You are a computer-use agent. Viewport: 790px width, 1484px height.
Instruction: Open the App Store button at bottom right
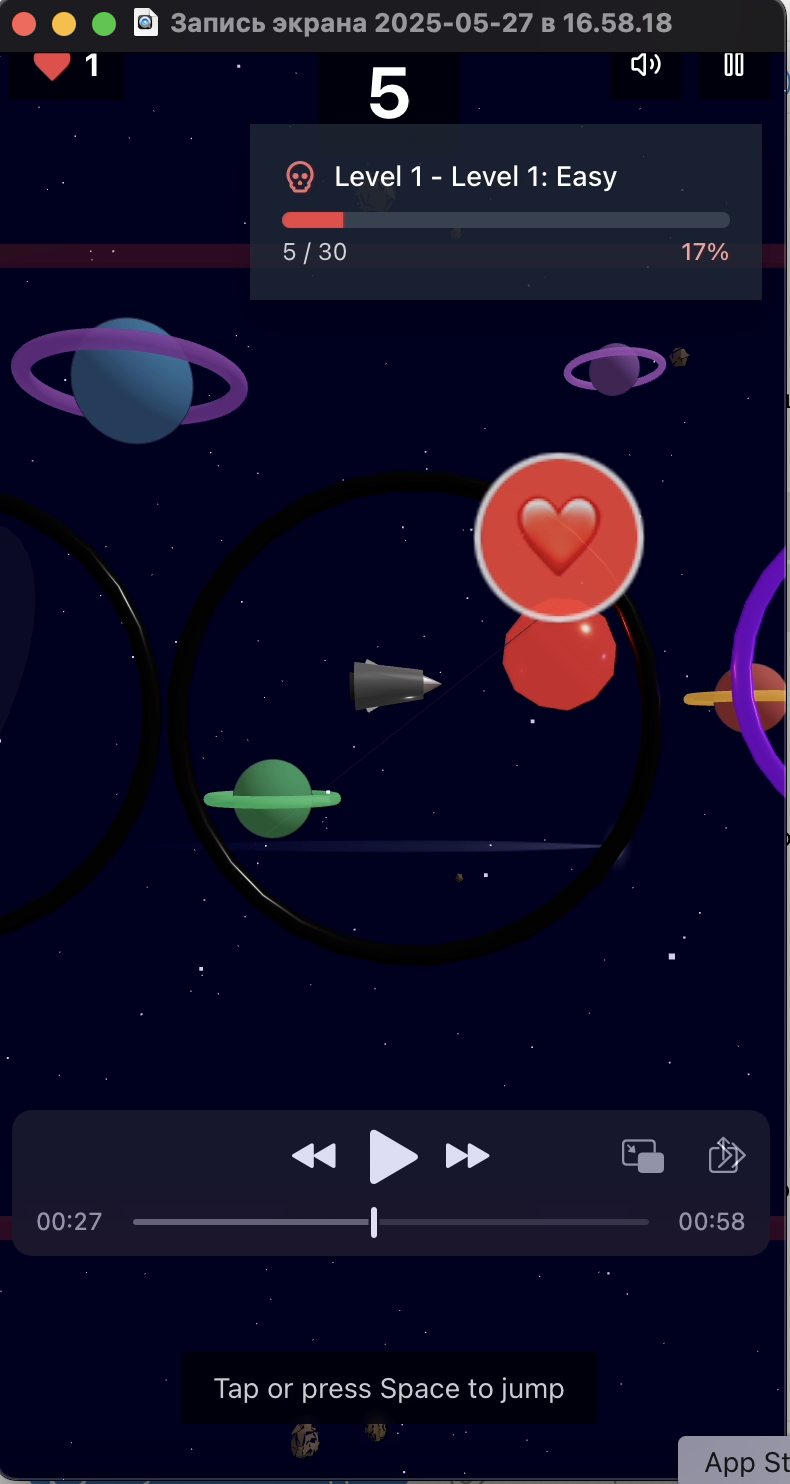745,1461
